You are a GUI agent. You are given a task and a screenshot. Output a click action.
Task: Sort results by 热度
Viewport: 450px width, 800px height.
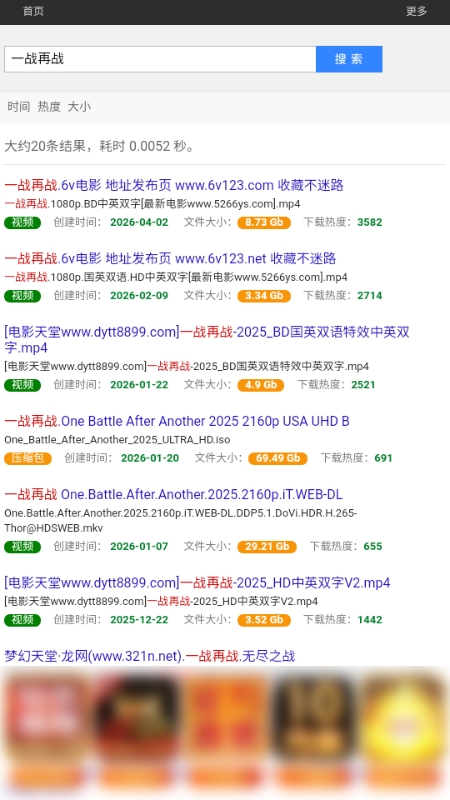[49, 107]
